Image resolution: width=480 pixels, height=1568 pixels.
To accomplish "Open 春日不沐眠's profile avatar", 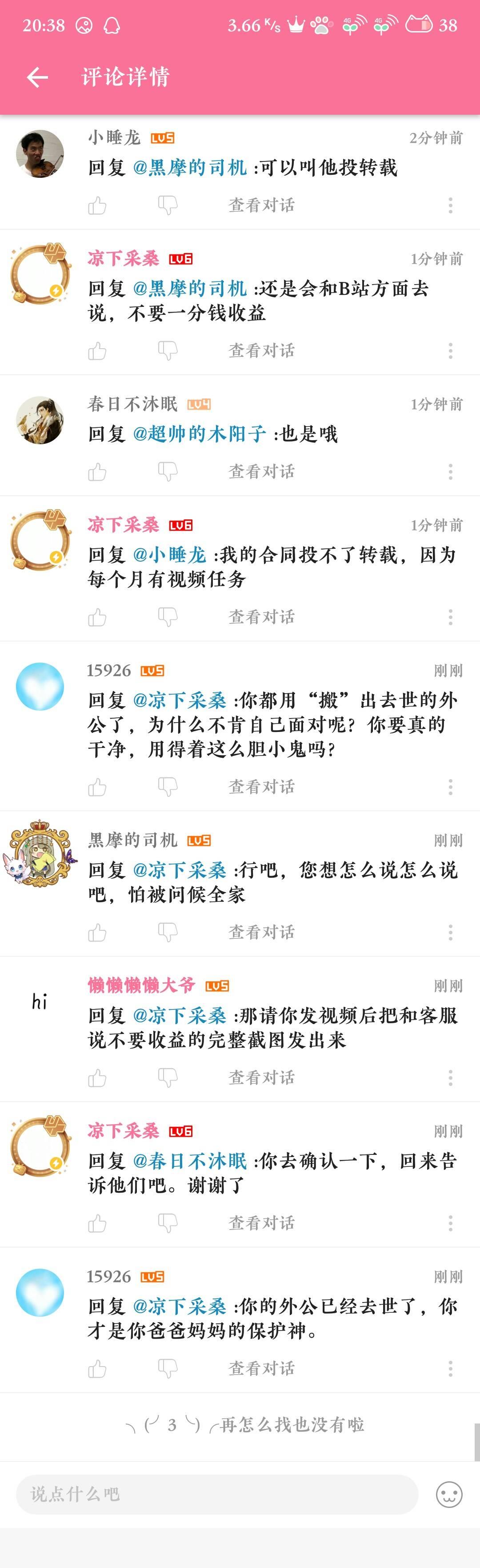I will (x=40, y=420).
